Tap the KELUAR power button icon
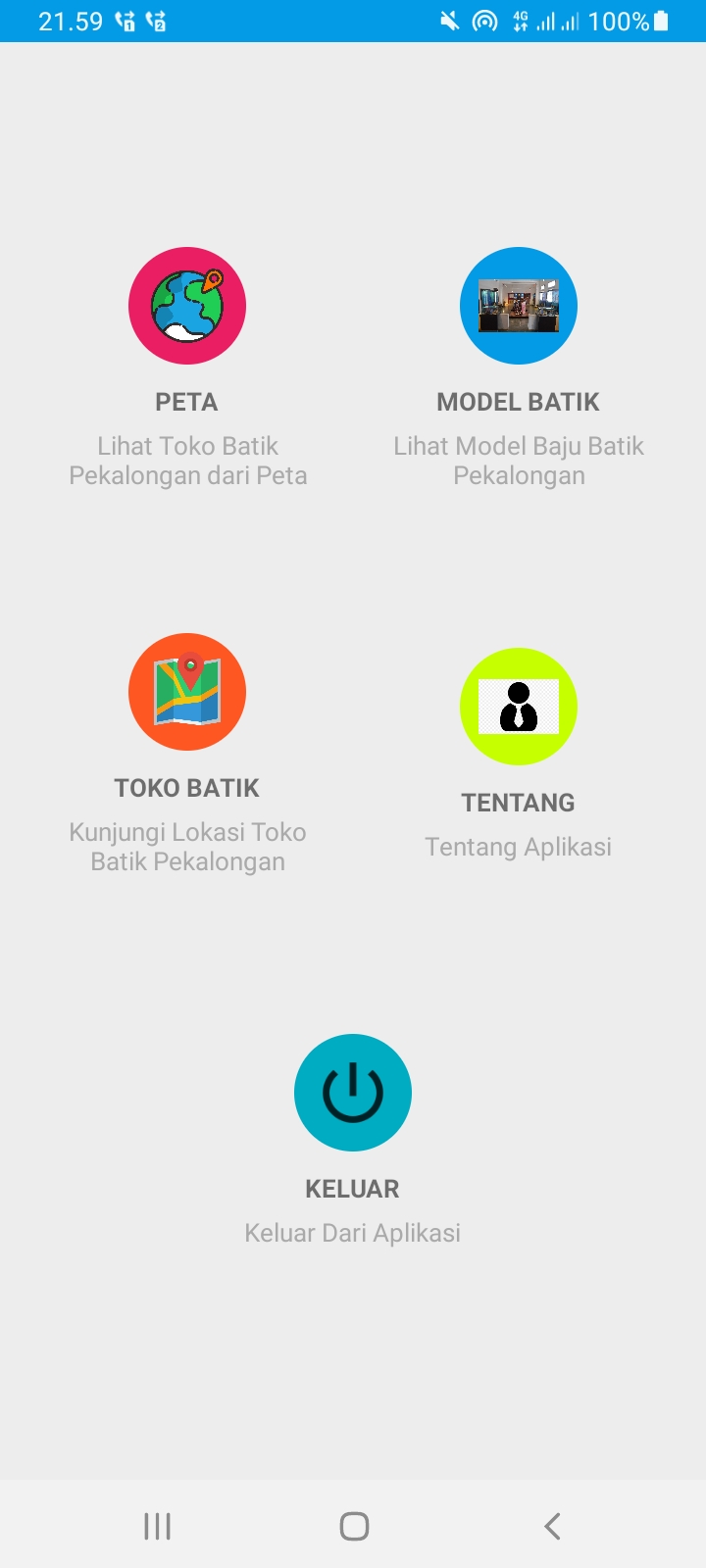 (352, 1092)
